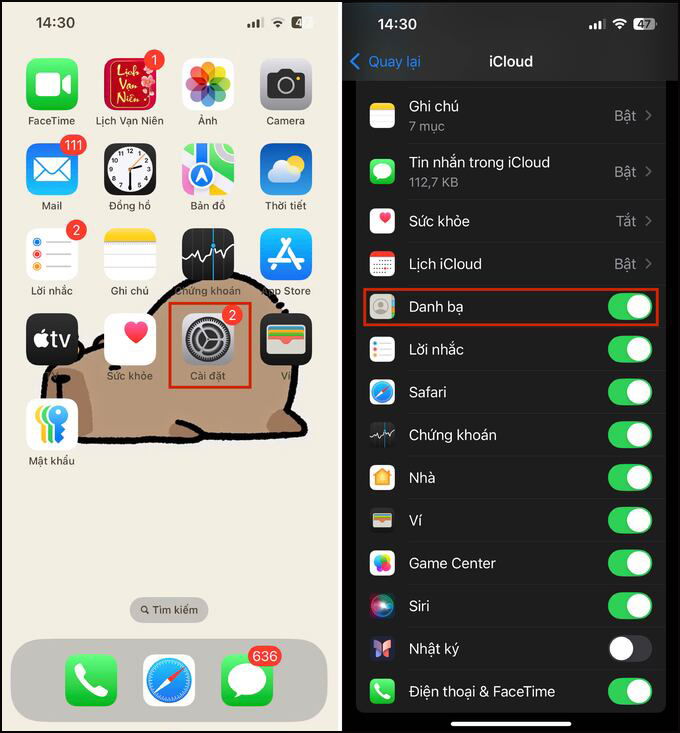Screen dimensions: 680x733
Task: Tap the Tìm kiếm search pill
Action: pos(168,609)
